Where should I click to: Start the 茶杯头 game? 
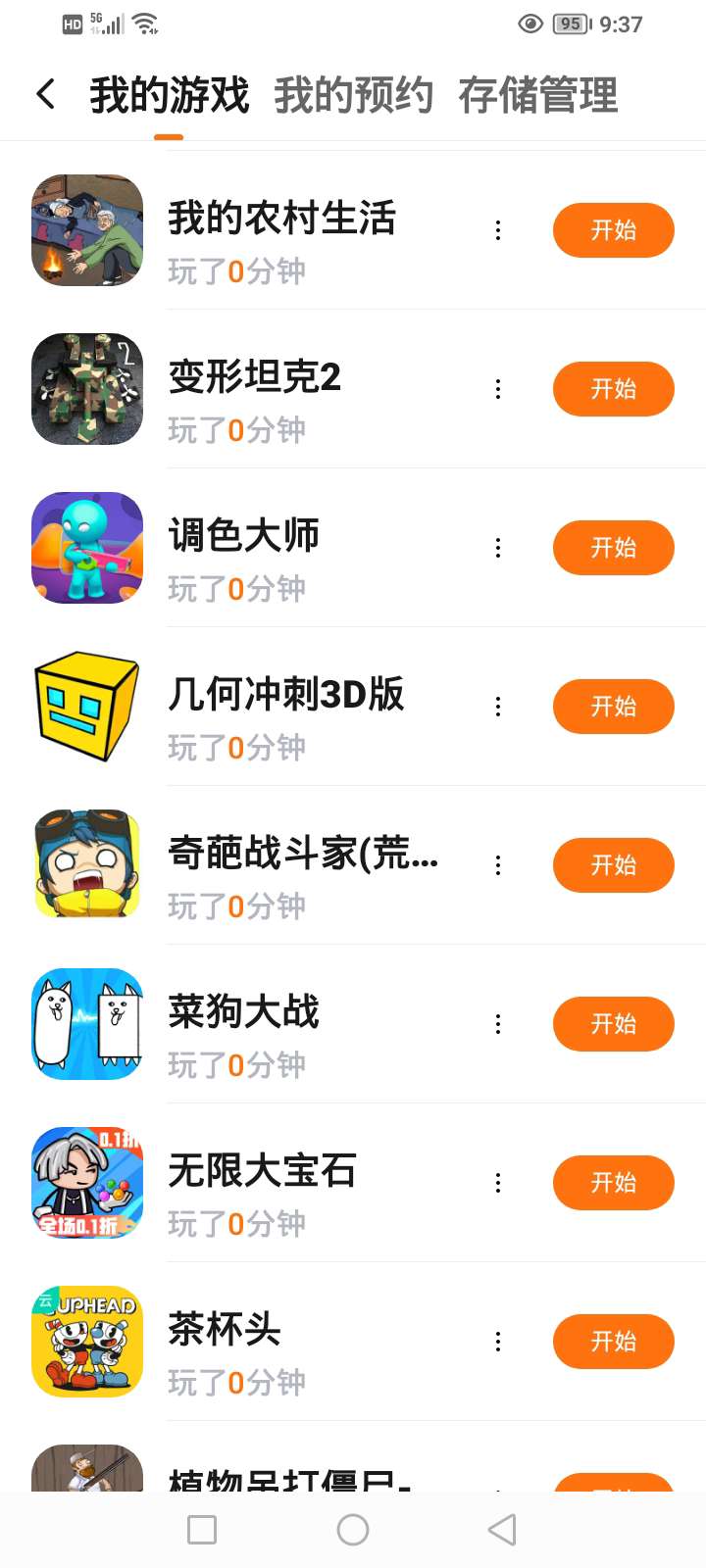pyautogui.click(x=613, y=1342)
